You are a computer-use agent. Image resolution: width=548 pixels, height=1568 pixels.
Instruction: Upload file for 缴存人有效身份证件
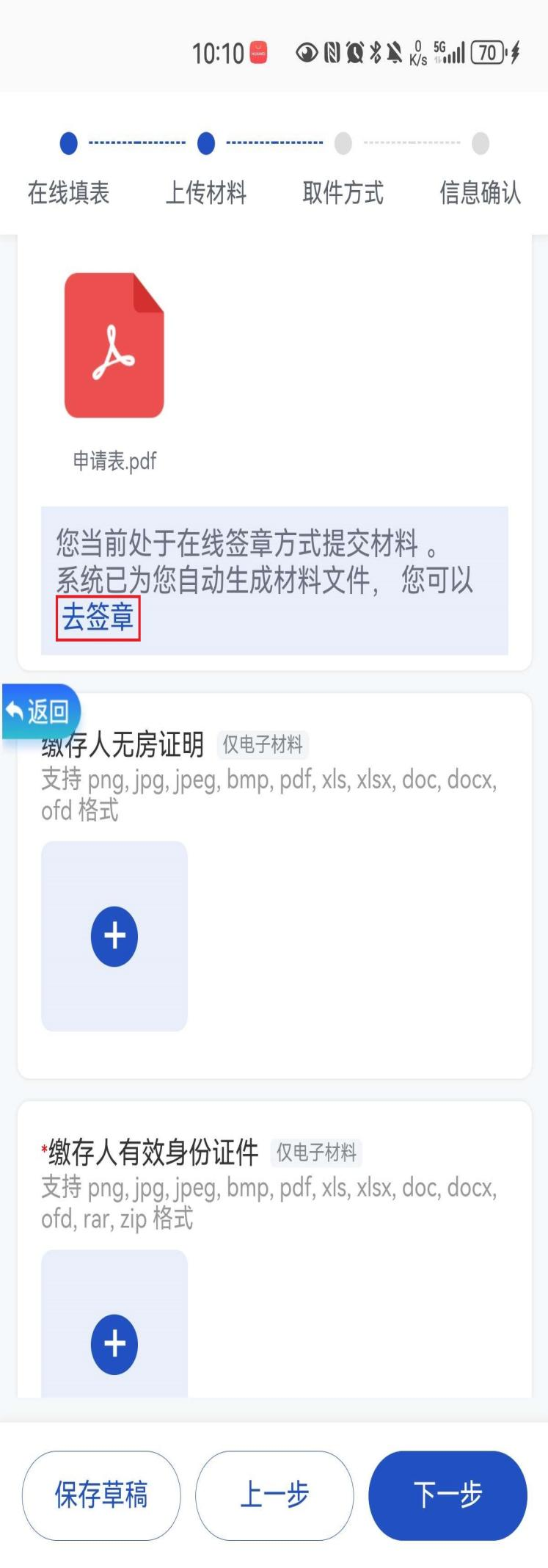coord(114,1343)
